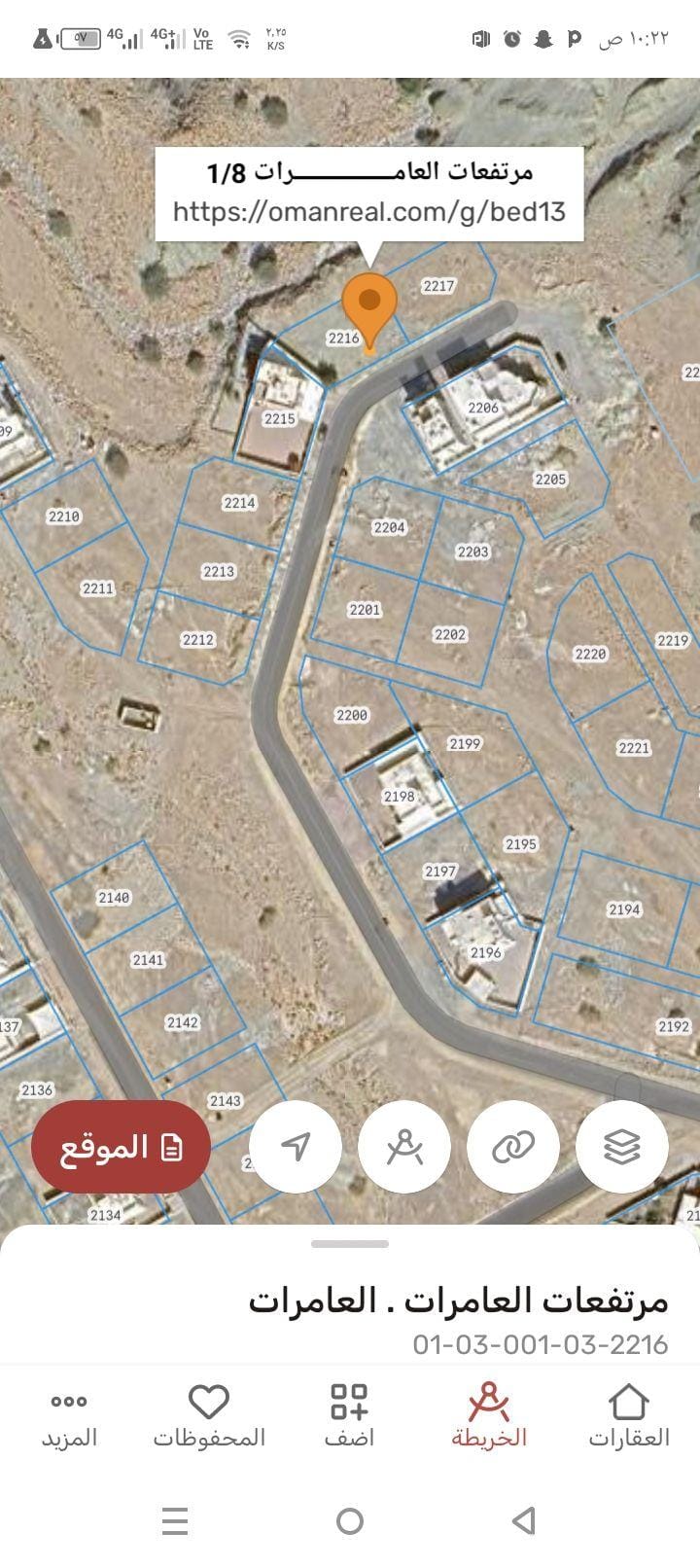Center the map on my current location
The height and width of the screenshot is (1568, 700).
click(296, 1147)
